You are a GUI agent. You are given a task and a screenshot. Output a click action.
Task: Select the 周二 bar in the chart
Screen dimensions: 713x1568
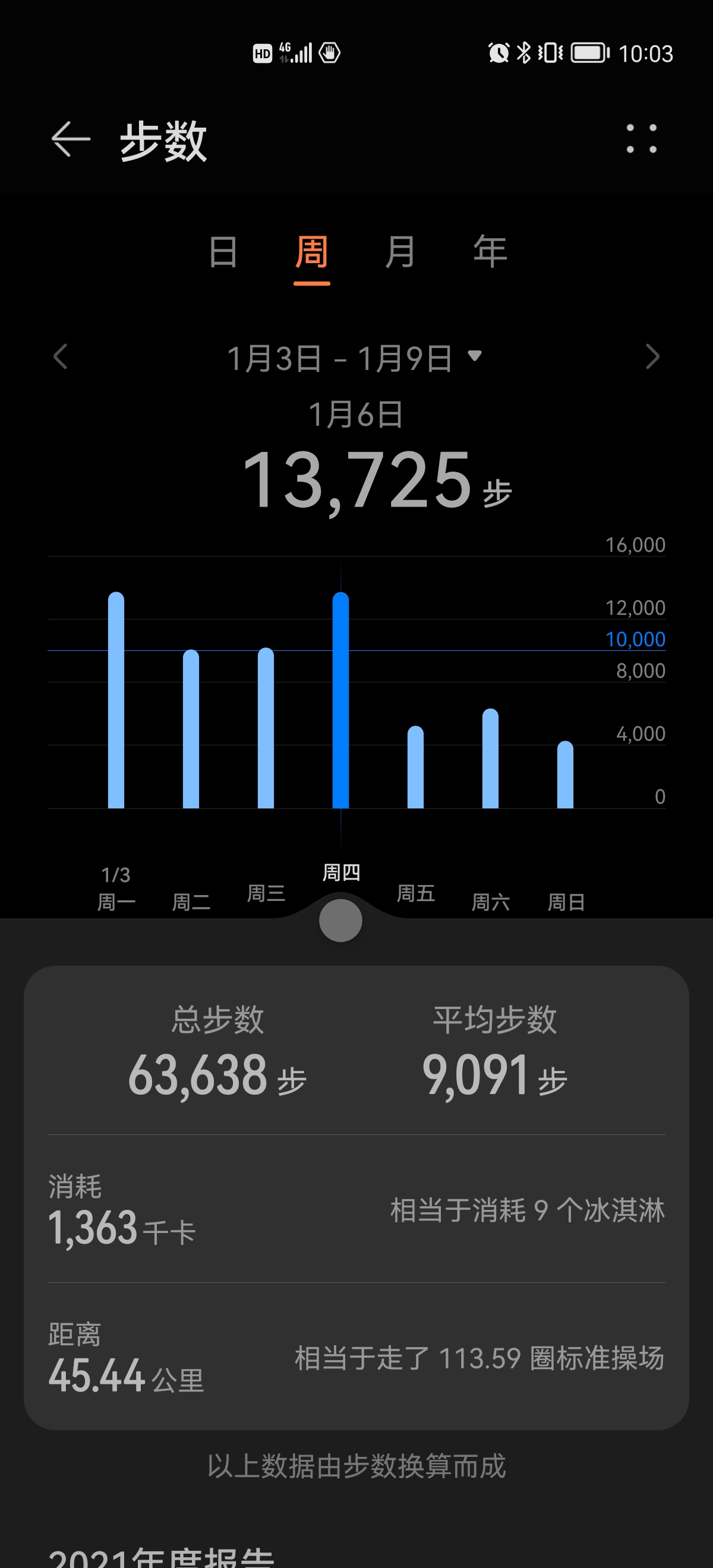[191, 729]
